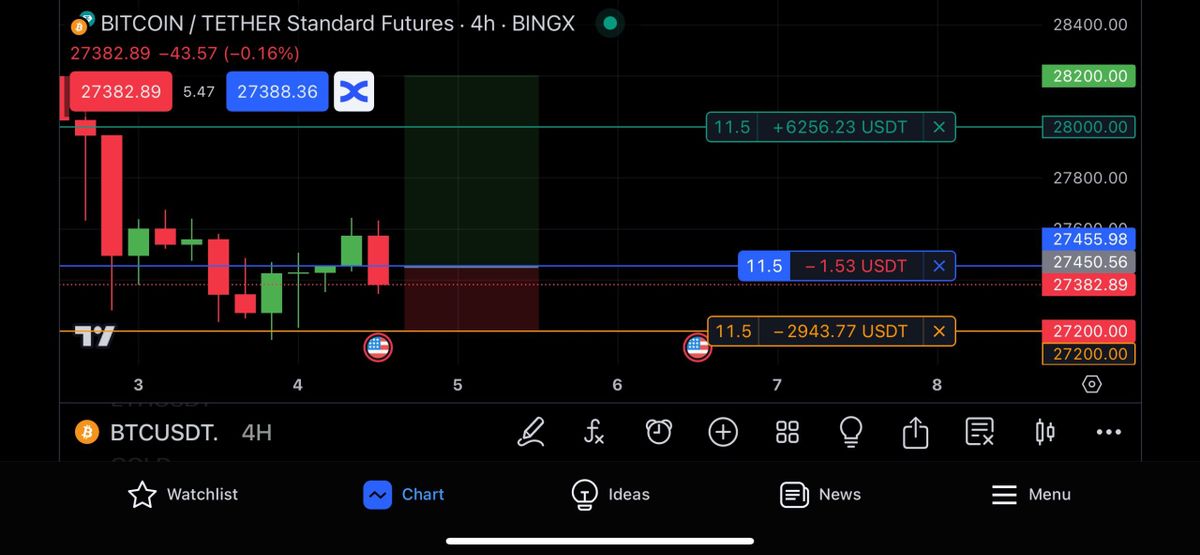Share this chart

tap(915, 432)
